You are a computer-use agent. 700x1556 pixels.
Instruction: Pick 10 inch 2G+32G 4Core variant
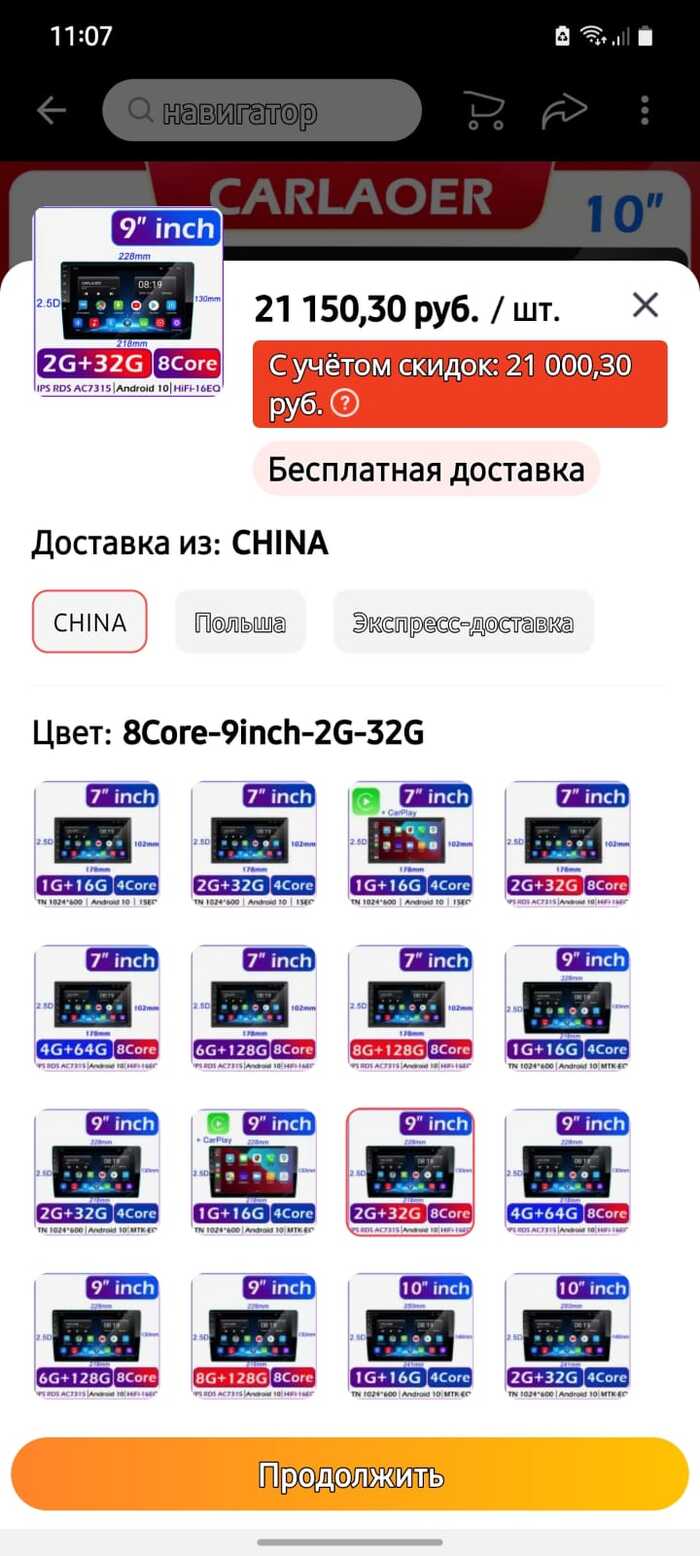pyautogui.click(x=567, y=1336)
